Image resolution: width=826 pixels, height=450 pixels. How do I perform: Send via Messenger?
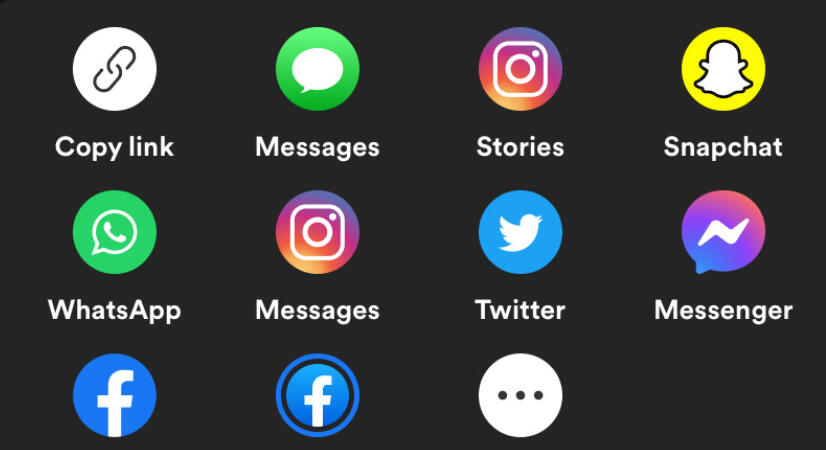[x=723, y=232]
